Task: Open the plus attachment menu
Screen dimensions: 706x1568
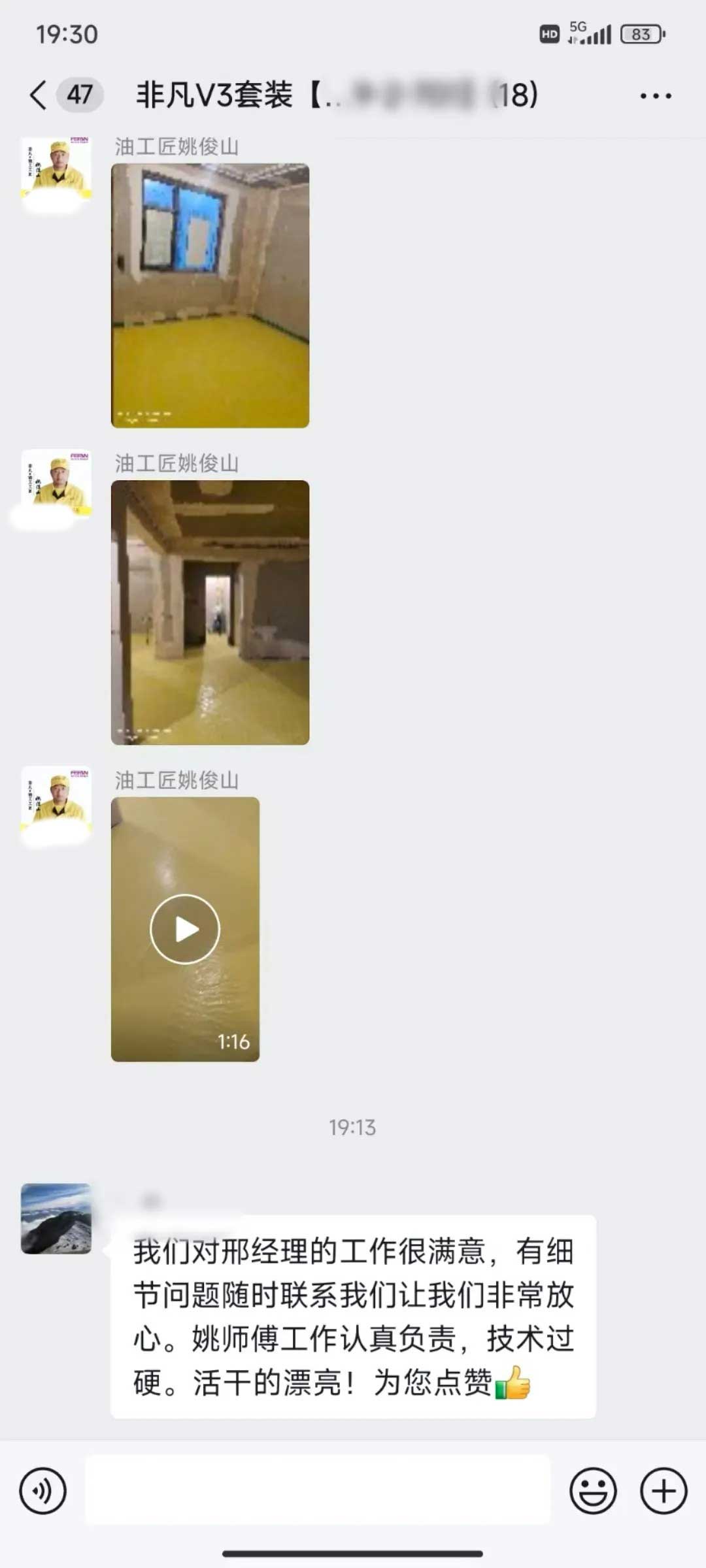Action: click(x=663, y=1491)
